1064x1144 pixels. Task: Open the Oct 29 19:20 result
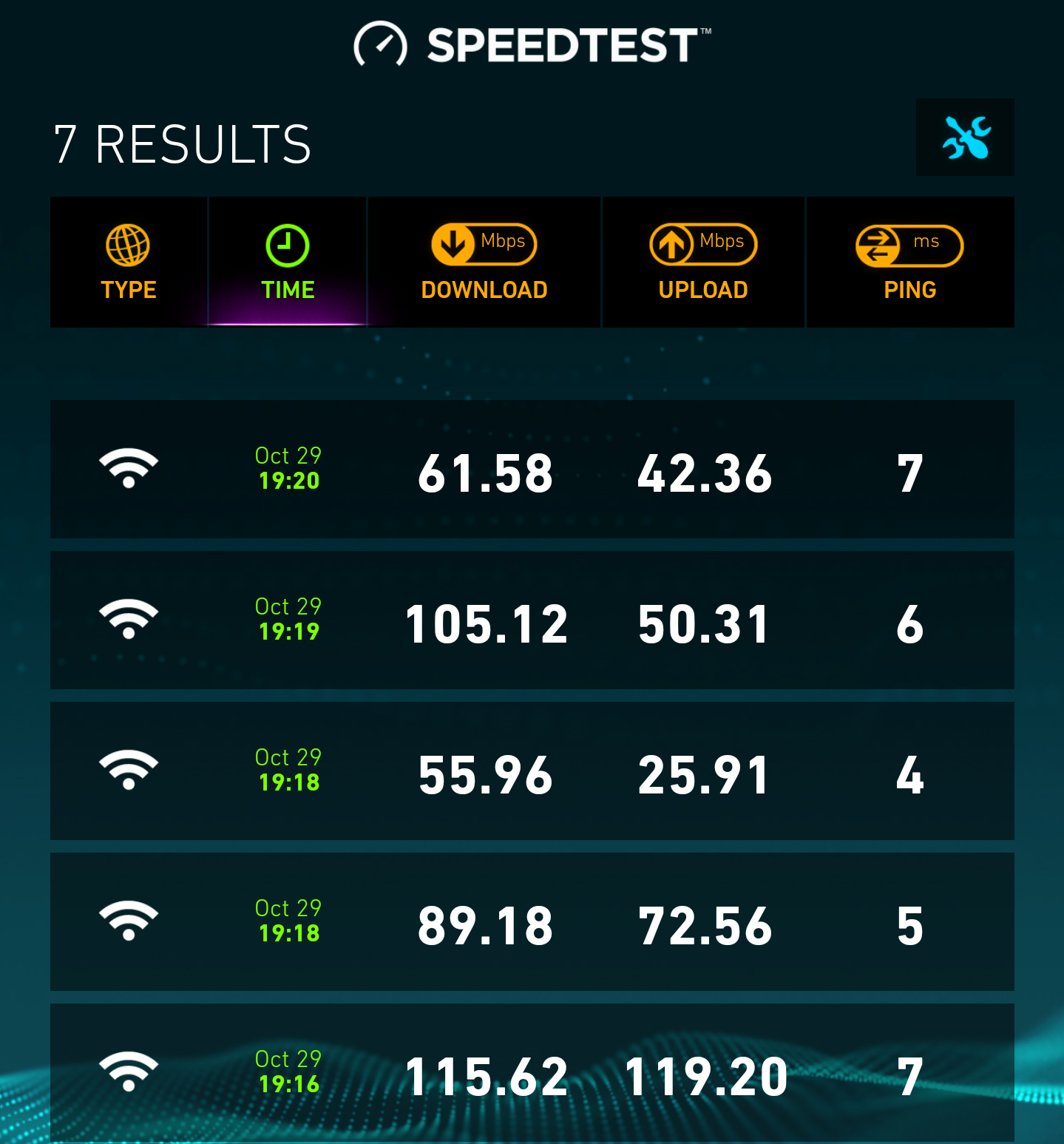(532, 470)
